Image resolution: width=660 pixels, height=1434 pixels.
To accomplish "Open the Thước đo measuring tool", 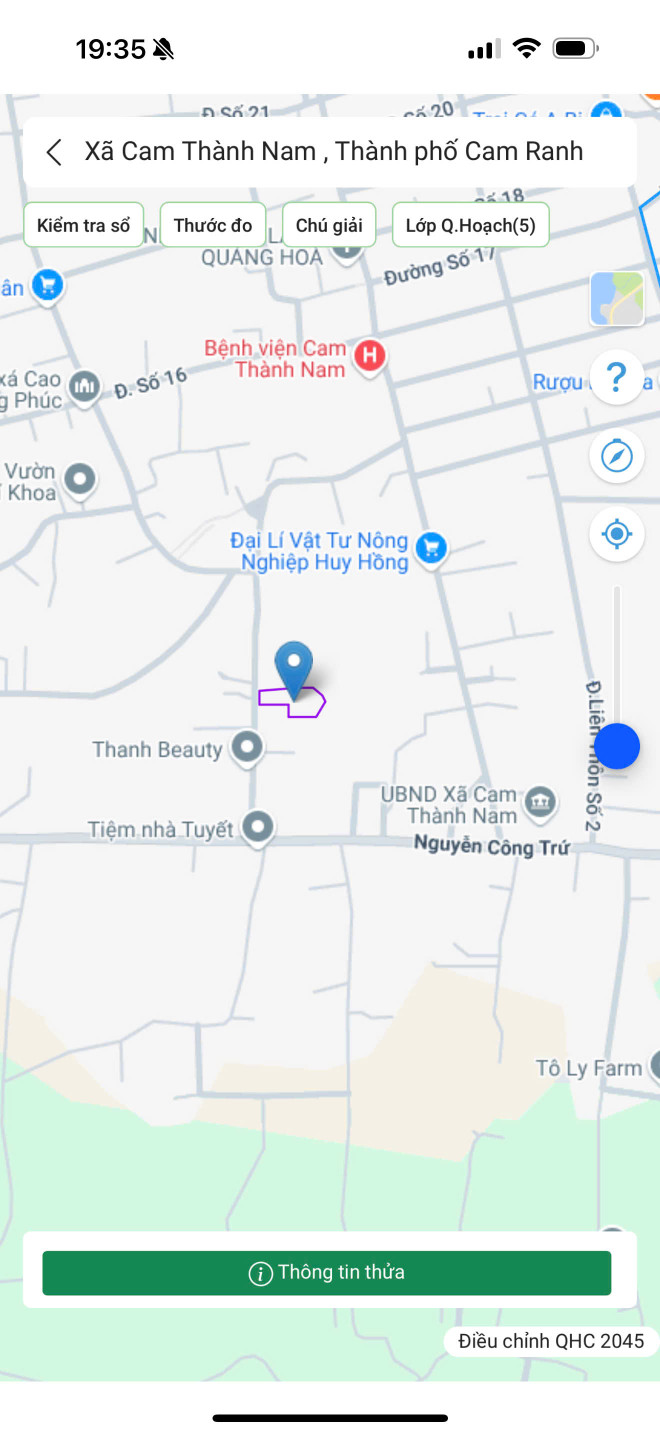I will coord(213,225).
